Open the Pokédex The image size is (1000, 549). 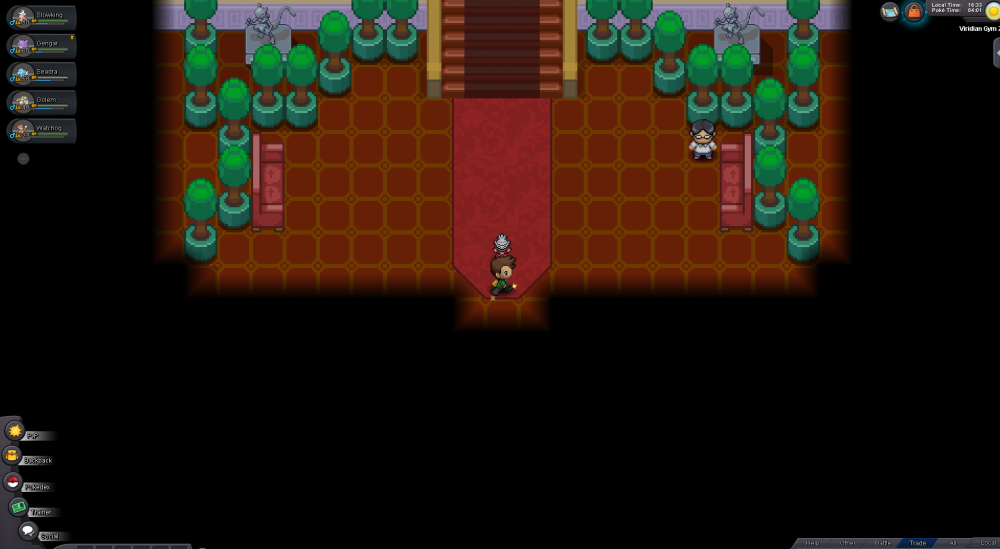pyautogui.click(x=14, y=482)
